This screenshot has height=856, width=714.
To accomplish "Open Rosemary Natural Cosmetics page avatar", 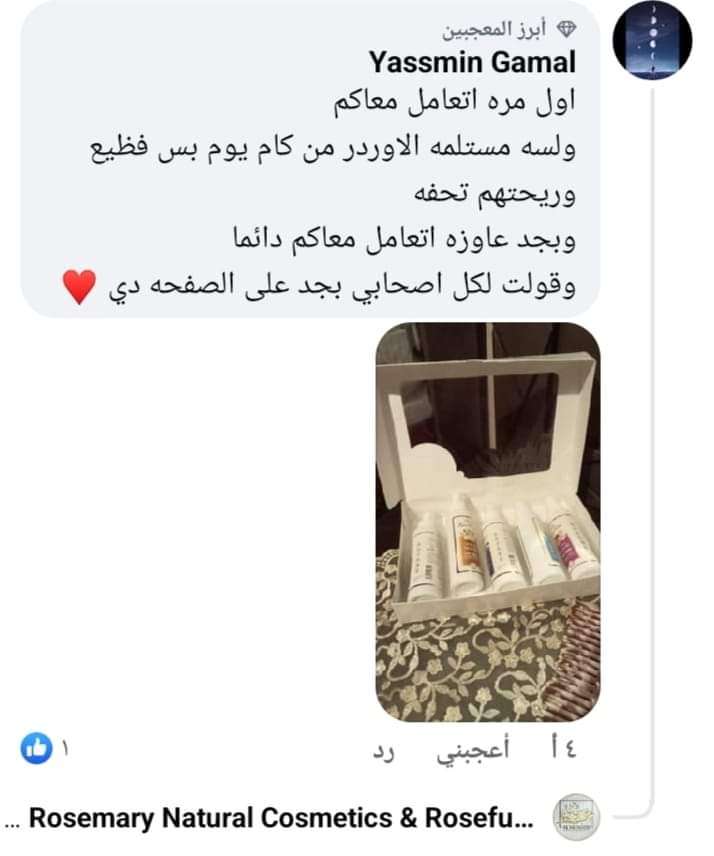I will pos(575,817).
